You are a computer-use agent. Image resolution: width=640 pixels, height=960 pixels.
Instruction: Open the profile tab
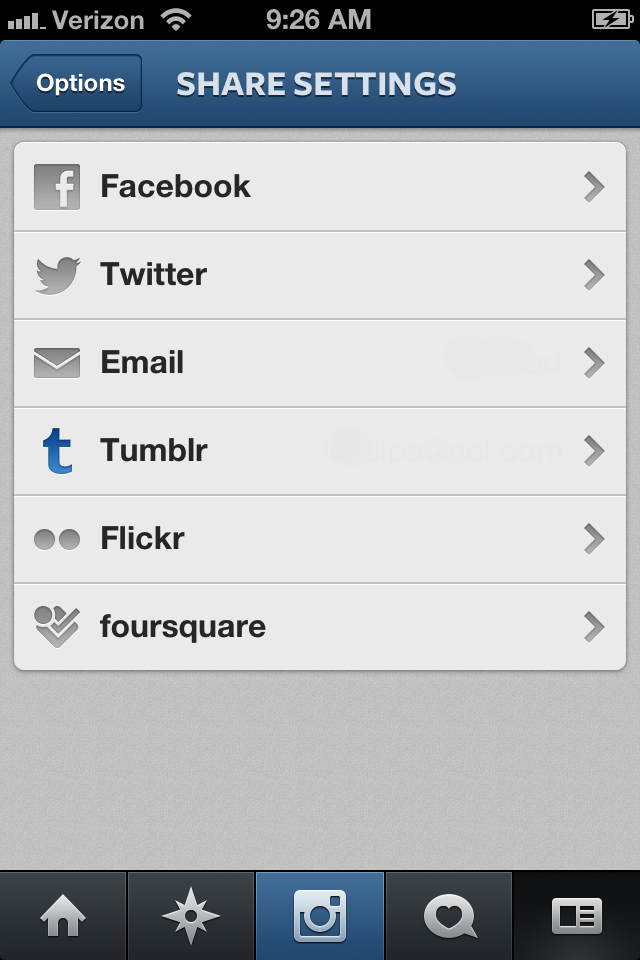(x=577, y=916)
